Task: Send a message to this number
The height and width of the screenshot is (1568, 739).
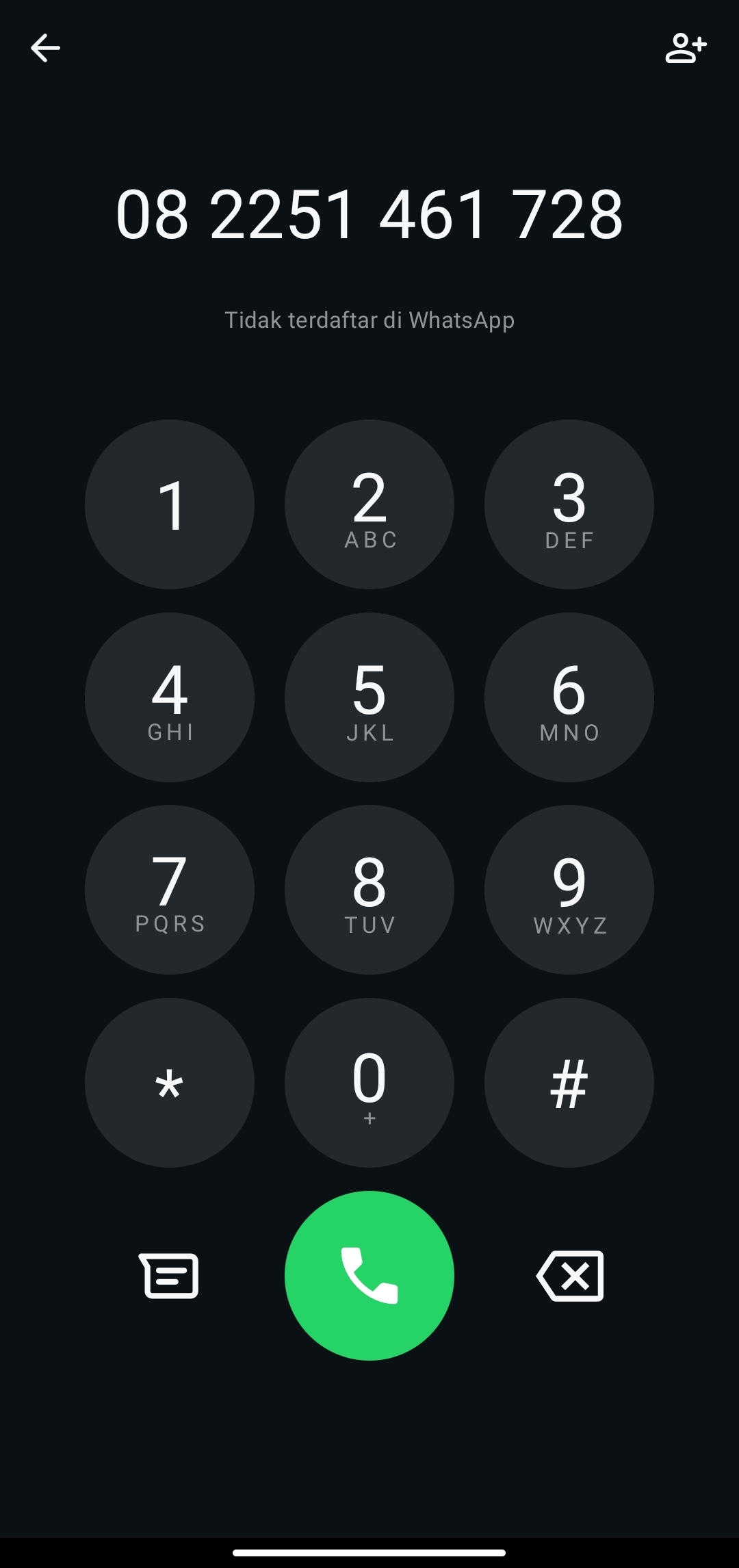Action: [169, 1276]
